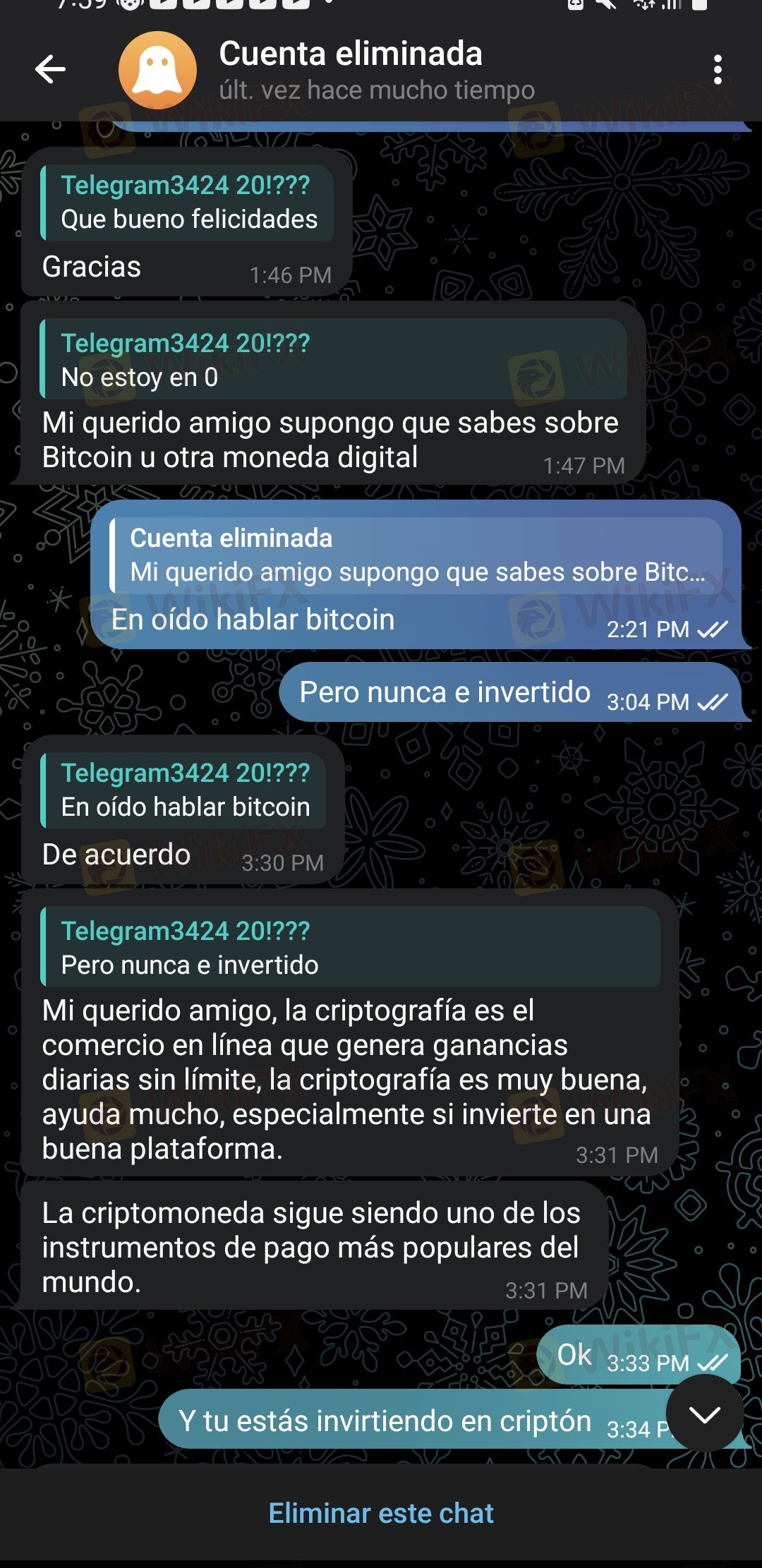
Task: Open the three-dot overflow menu
Action: coord(718,70)
